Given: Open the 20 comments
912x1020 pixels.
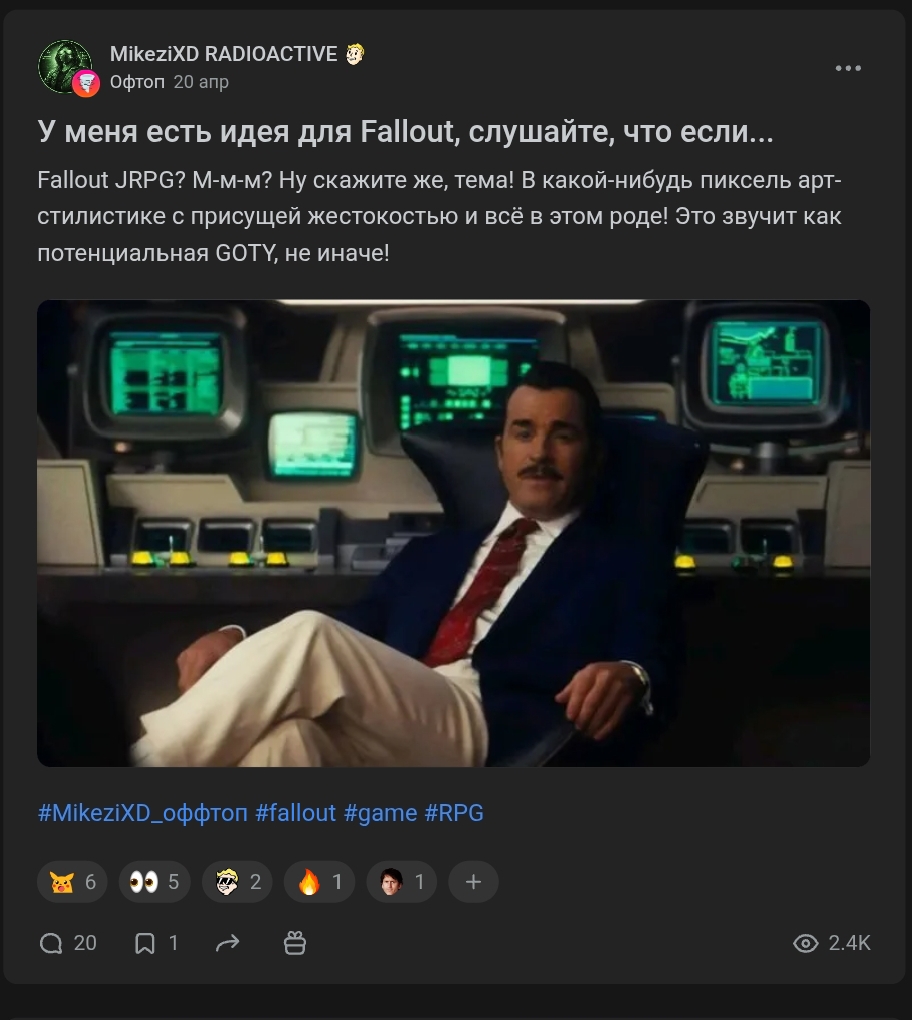Looking at the screenshot, I should tap(68, 943).
